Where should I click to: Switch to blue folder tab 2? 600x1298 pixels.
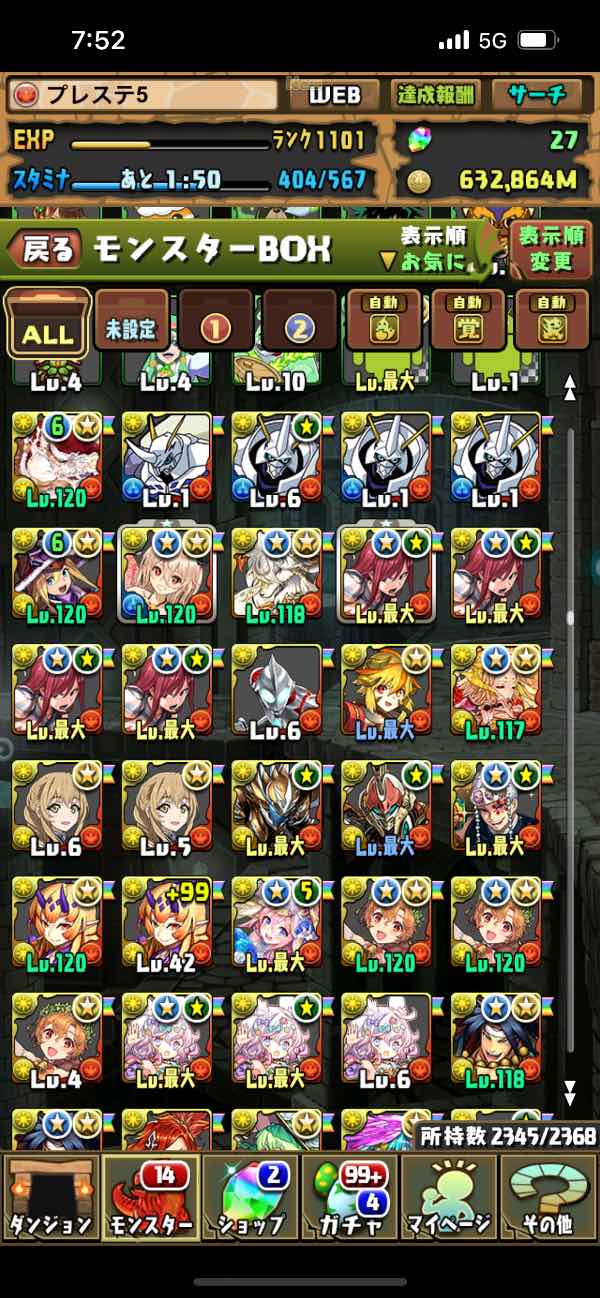click(299, 320)
